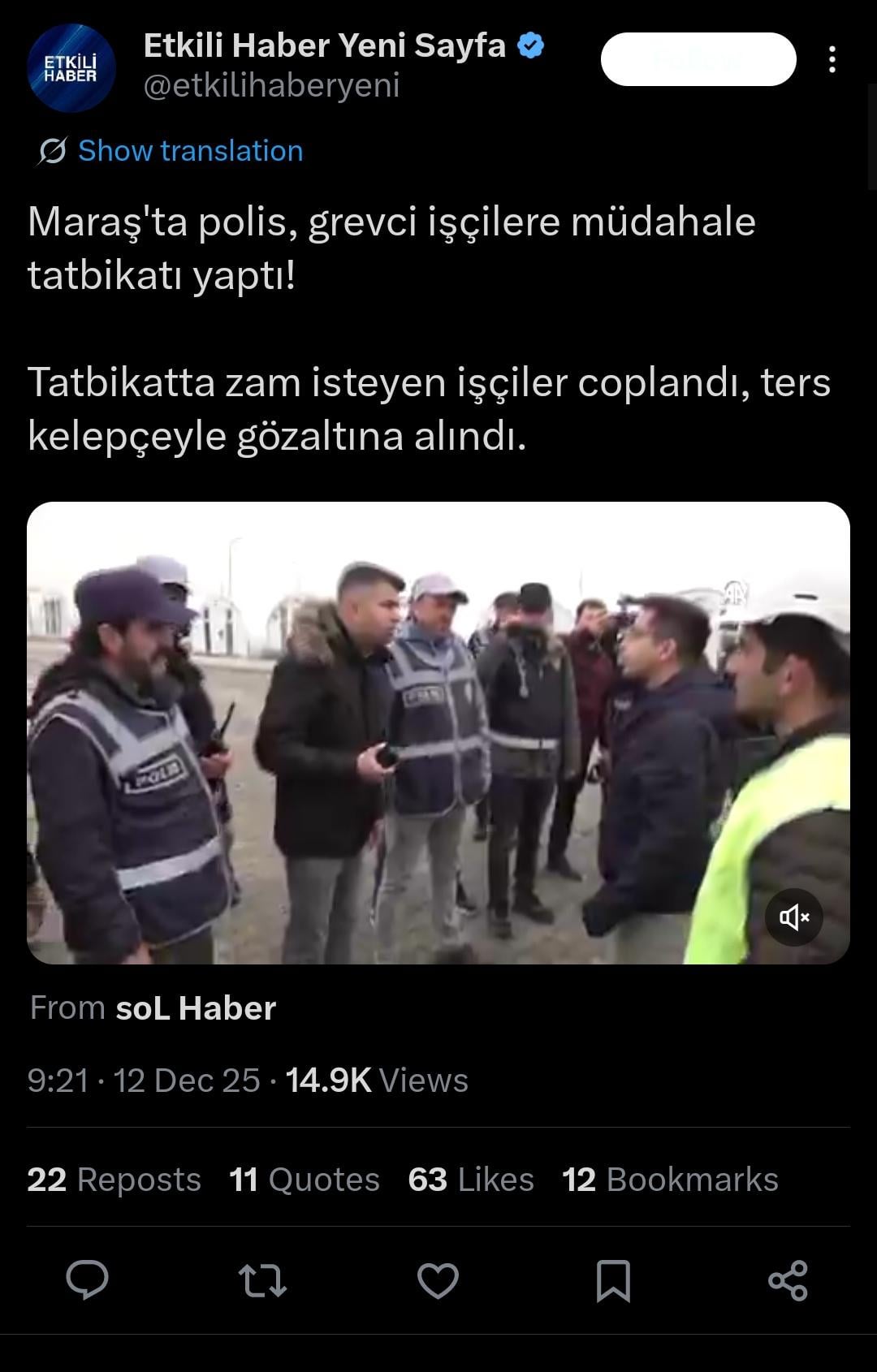The height and width of the screenshot is (1372, 877).
Task: View the 22 Reposts list
Action: (114, 1180)
